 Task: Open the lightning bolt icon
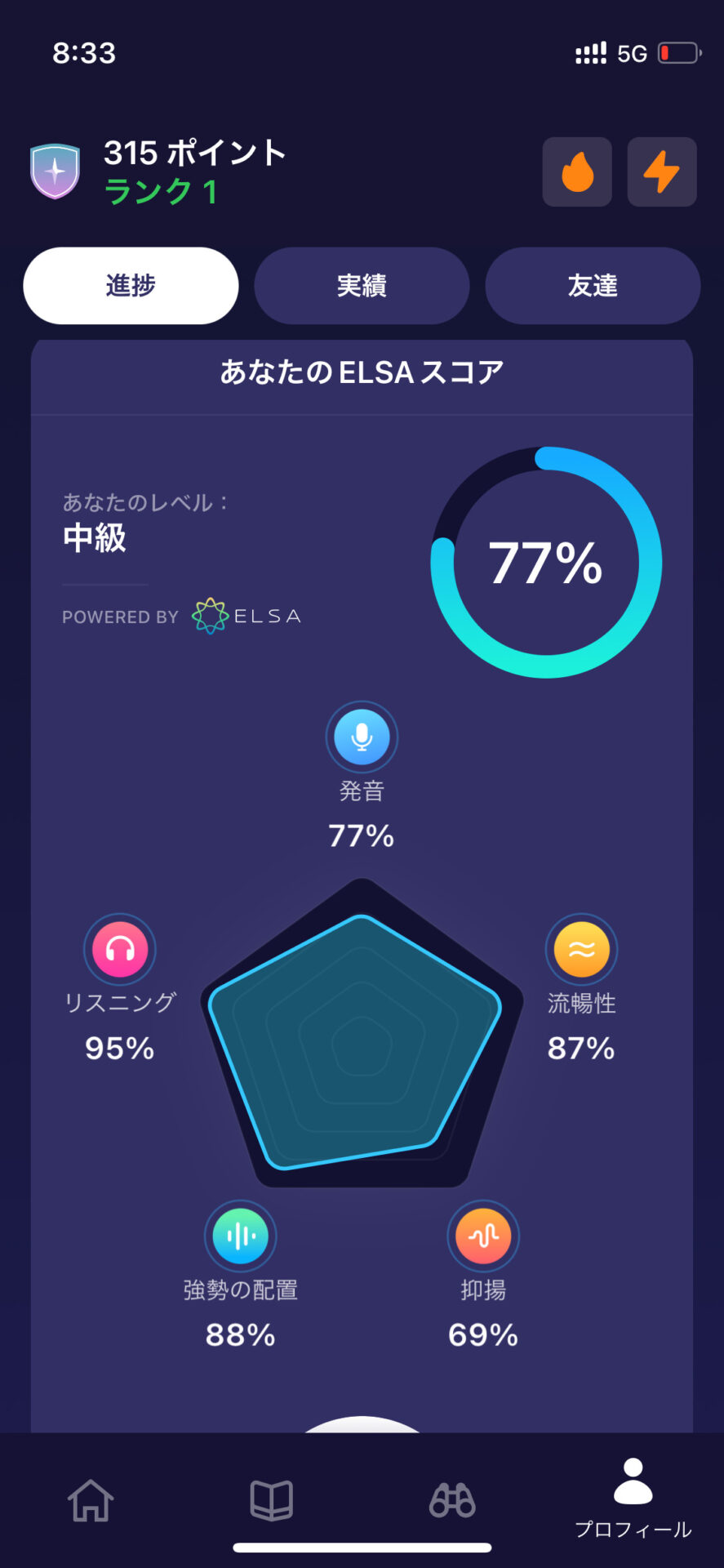[661, 172]
